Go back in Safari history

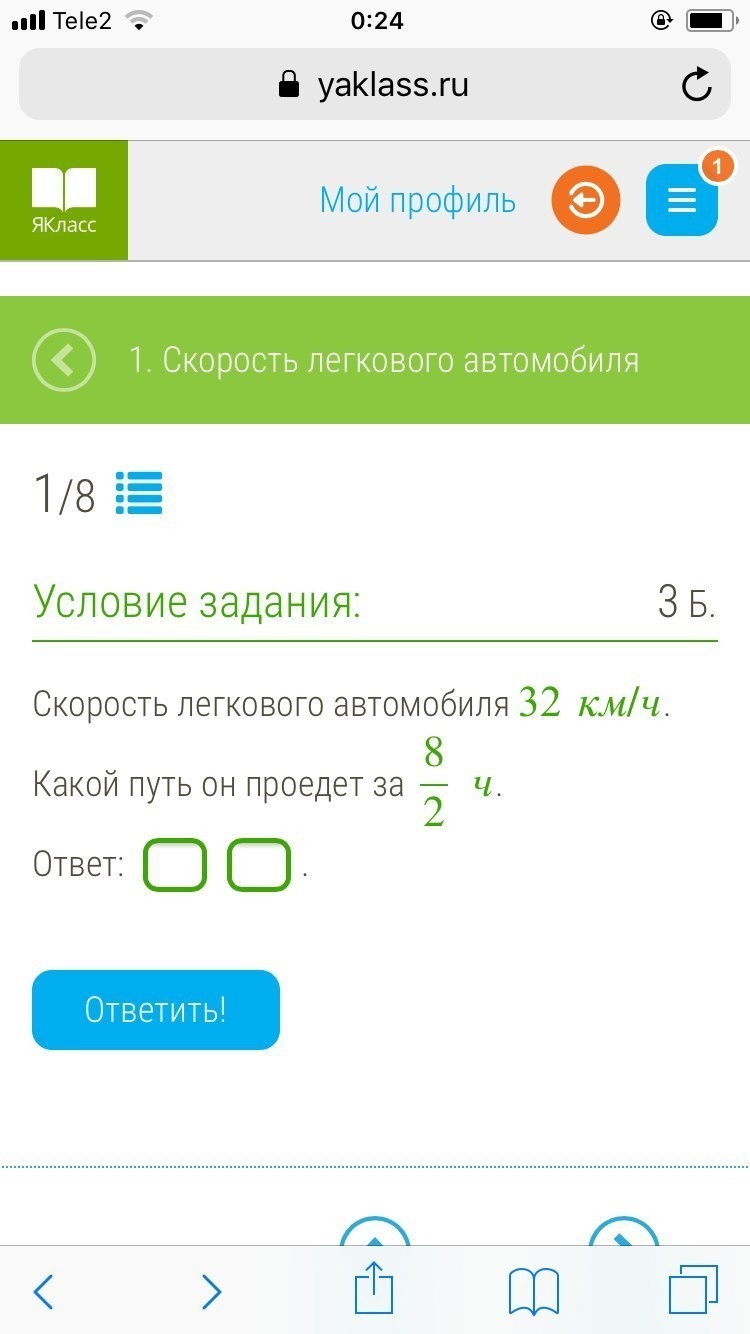click(43, 1292)
